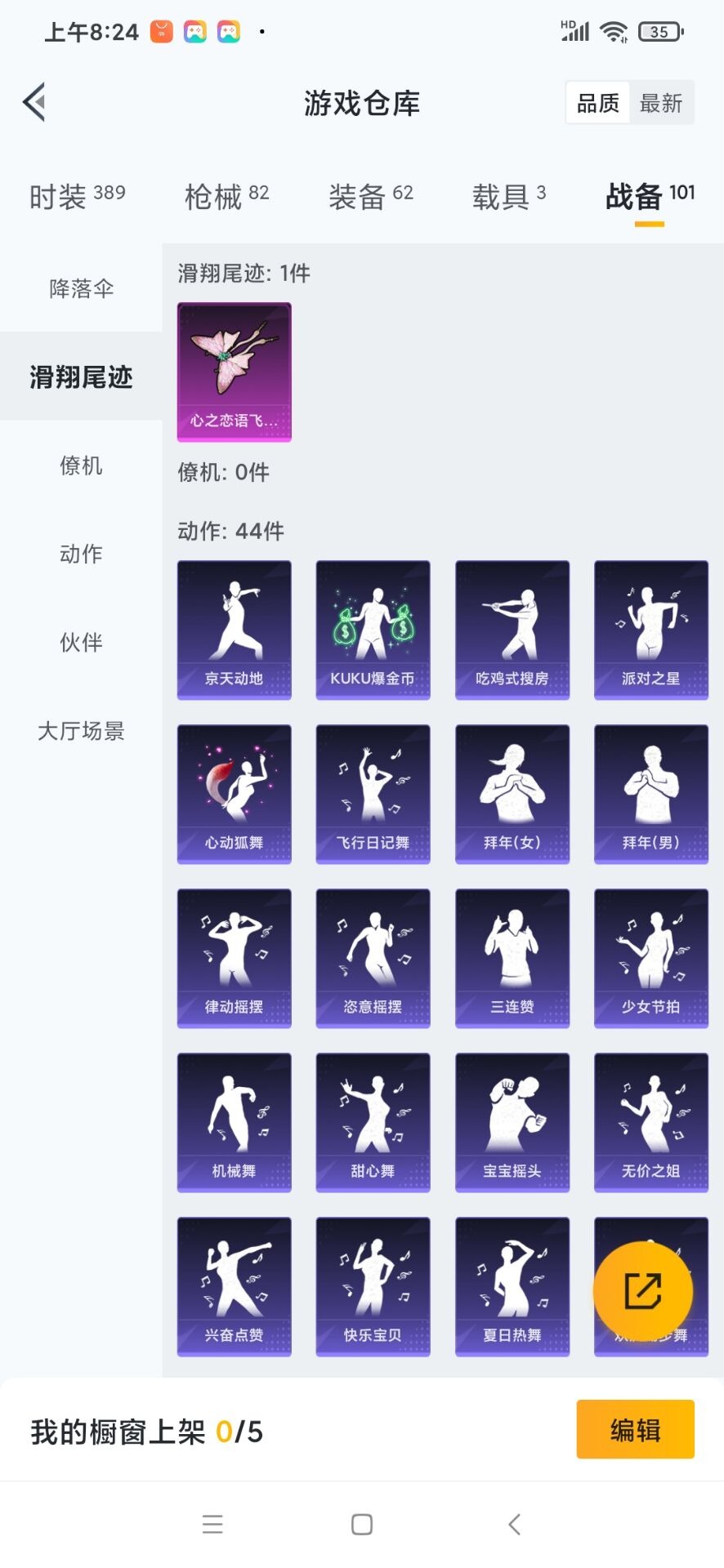724x1568 pixels.
Task: Open 大厅场景 category
Action: (81, 731)
